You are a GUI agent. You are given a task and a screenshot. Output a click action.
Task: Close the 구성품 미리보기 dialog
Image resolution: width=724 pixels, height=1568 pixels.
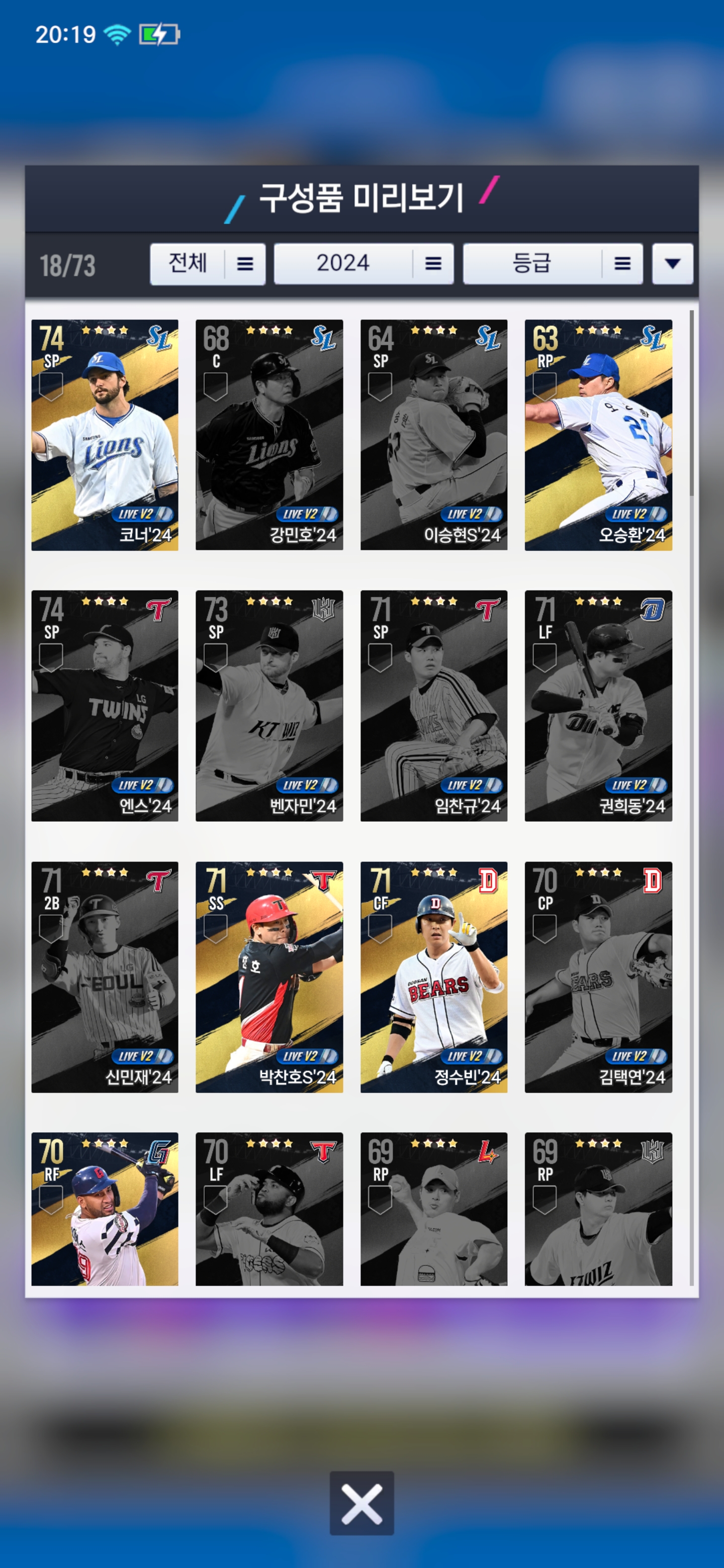tap(361, 1503)
